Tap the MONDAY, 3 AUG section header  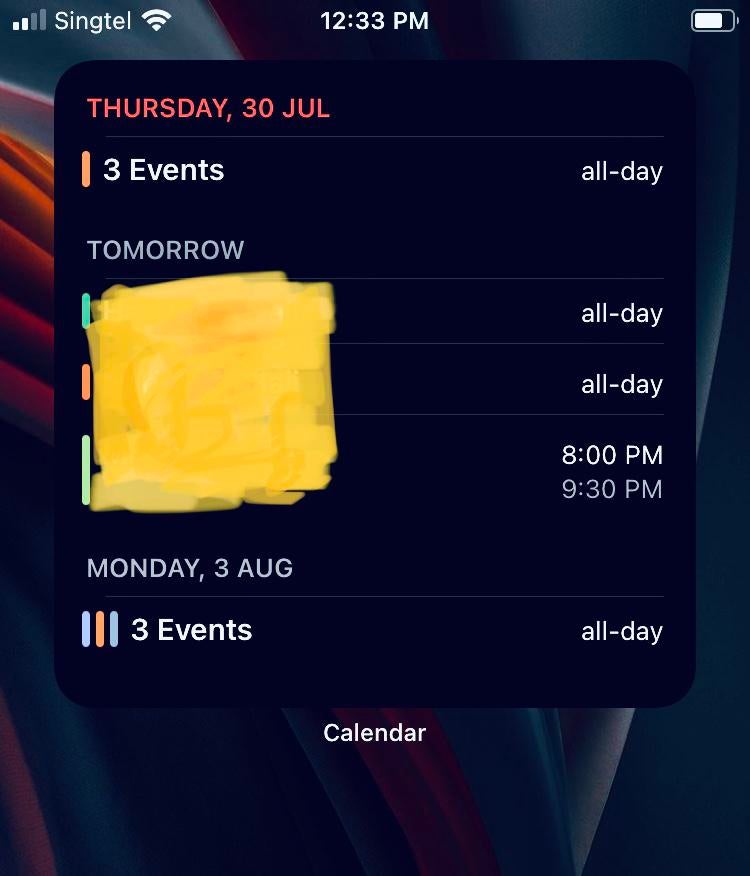pos(190,568)
